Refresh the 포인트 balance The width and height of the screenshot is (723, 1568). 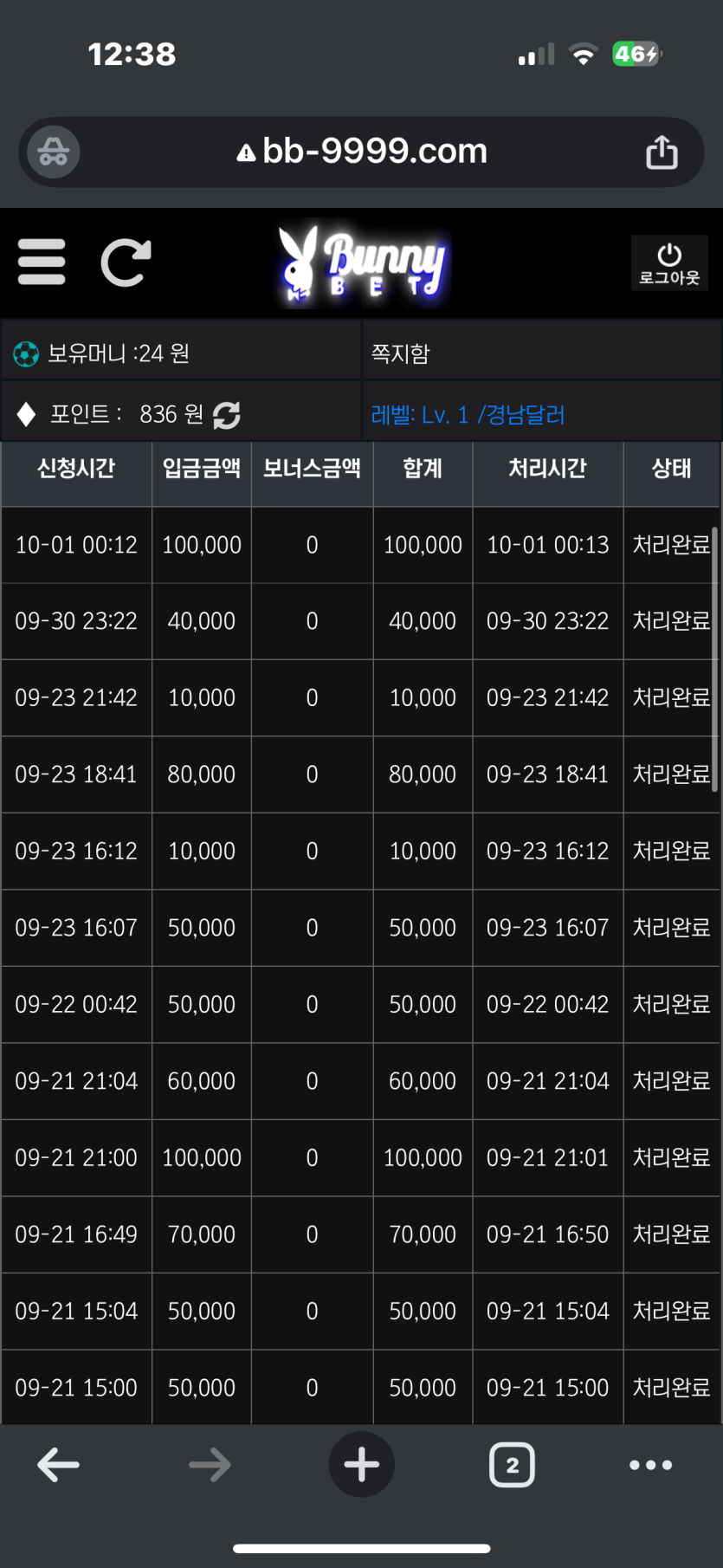click(x=227, y=415)
